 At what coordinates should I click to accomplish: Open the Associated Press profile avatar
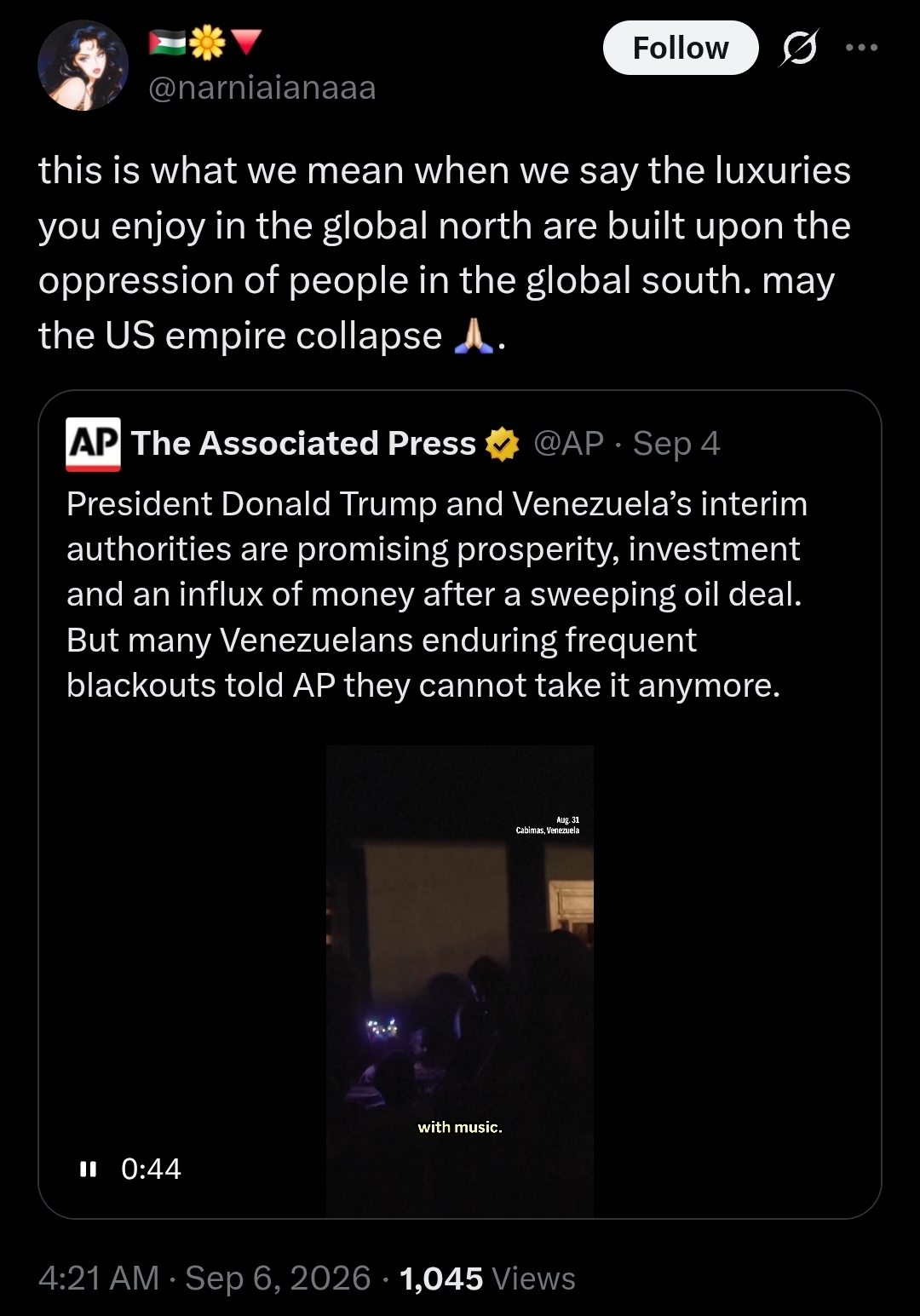click(x=93, y=444)
